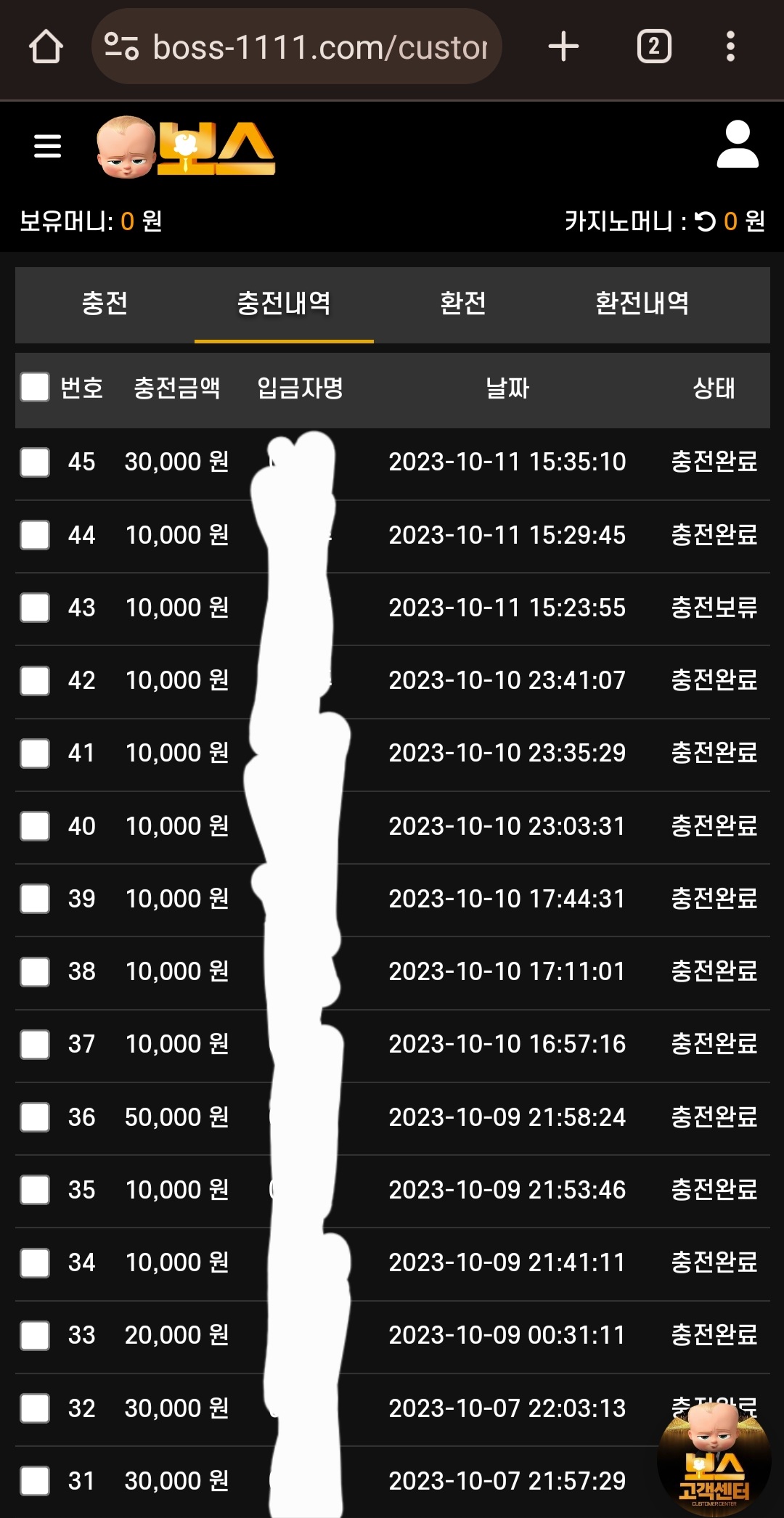This screenshot has width=784, height=1518.
Task: Select the 충전내역 tab
Action: 284,303
